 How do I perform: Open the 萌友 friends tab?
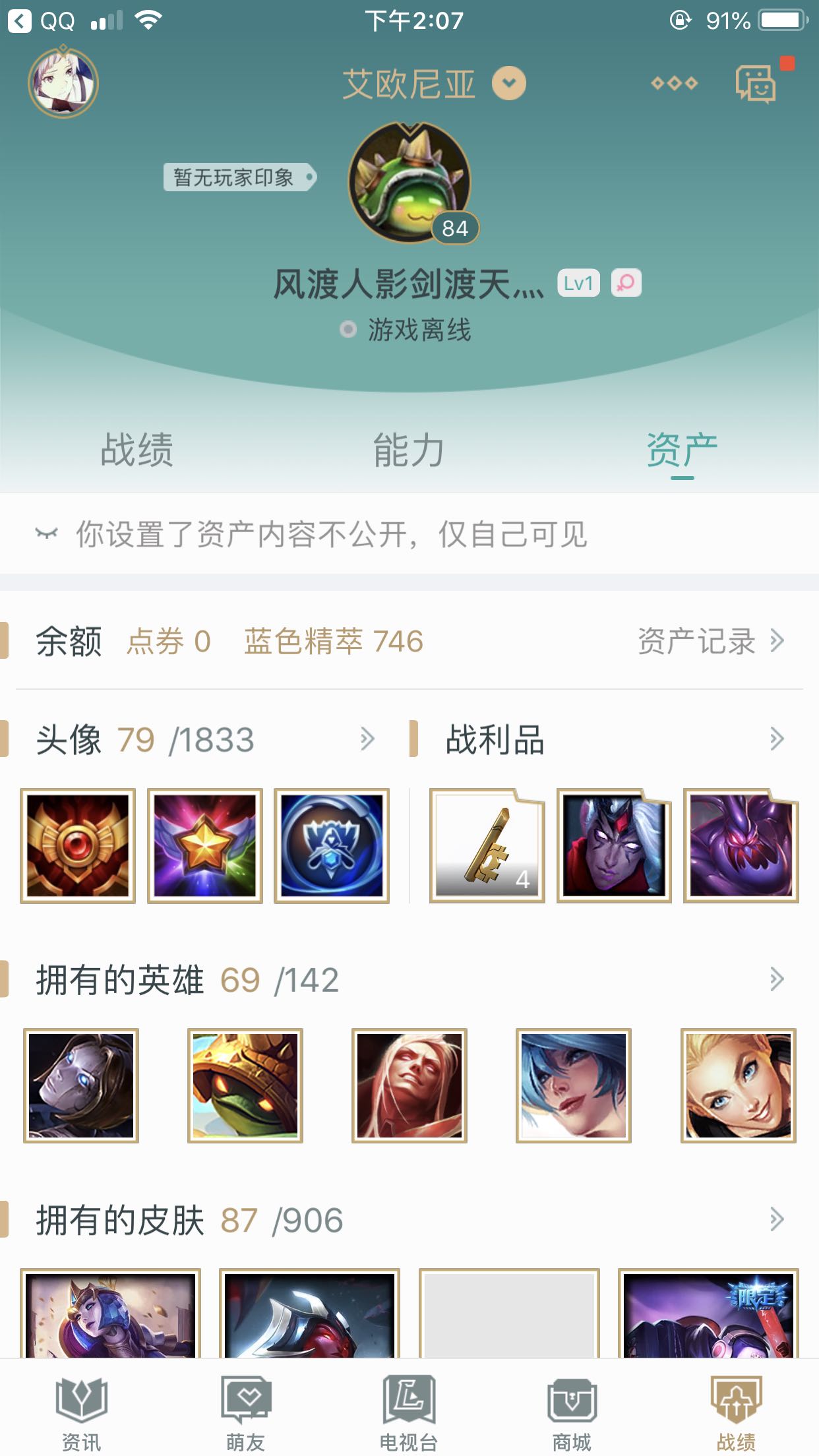245,1409
